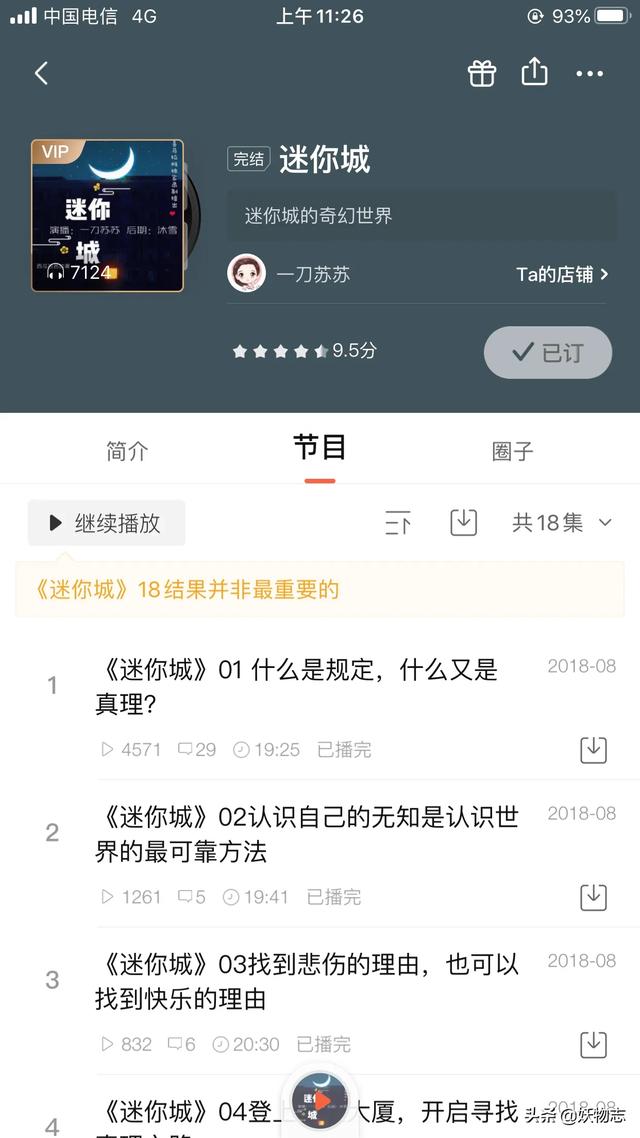640x1138 pixels.
Task: Visit Ta的店铺 store link
Action: [562, 274]
